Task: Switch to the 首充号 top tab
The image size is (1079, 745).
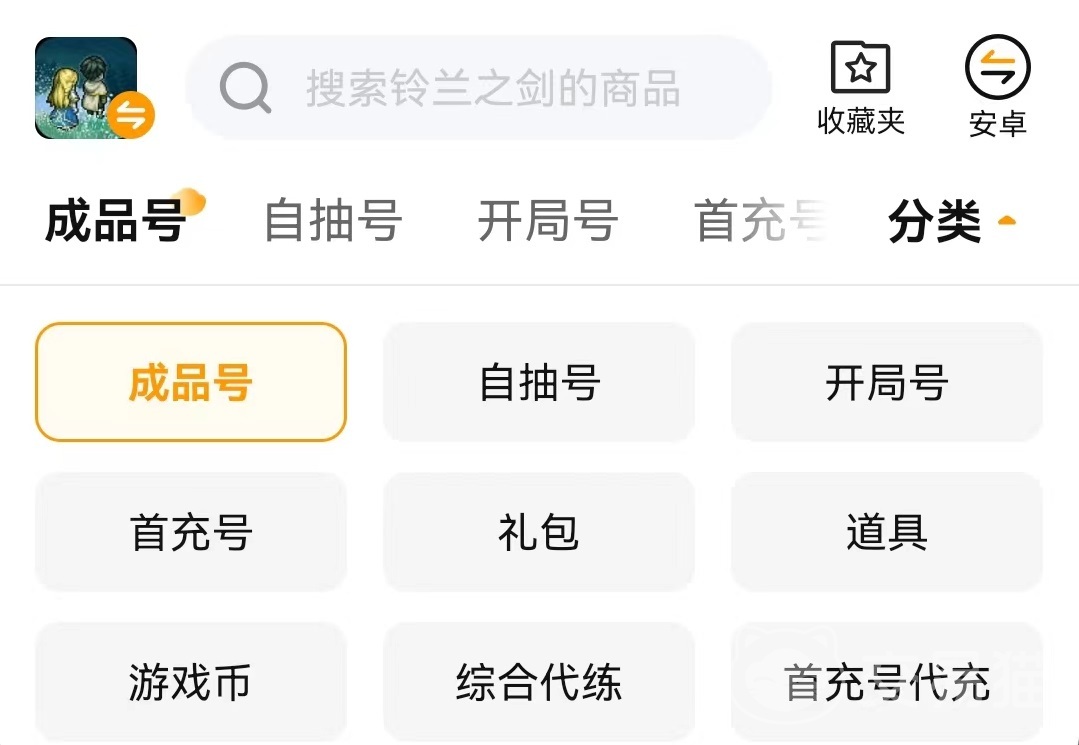Action: click(x=760, y=221)
